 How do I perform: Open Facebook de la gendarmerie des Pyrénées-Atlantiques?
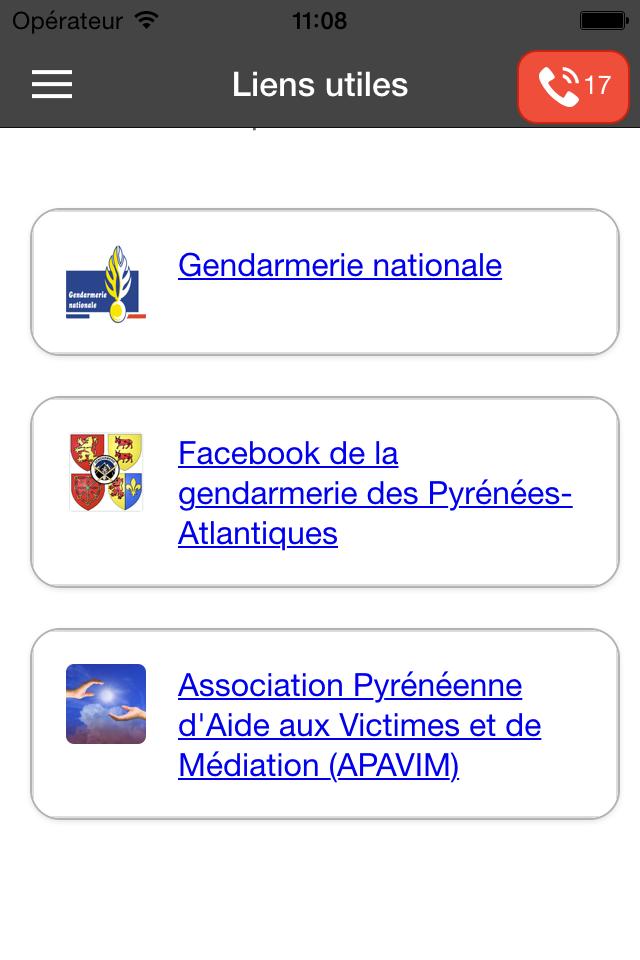374,494
